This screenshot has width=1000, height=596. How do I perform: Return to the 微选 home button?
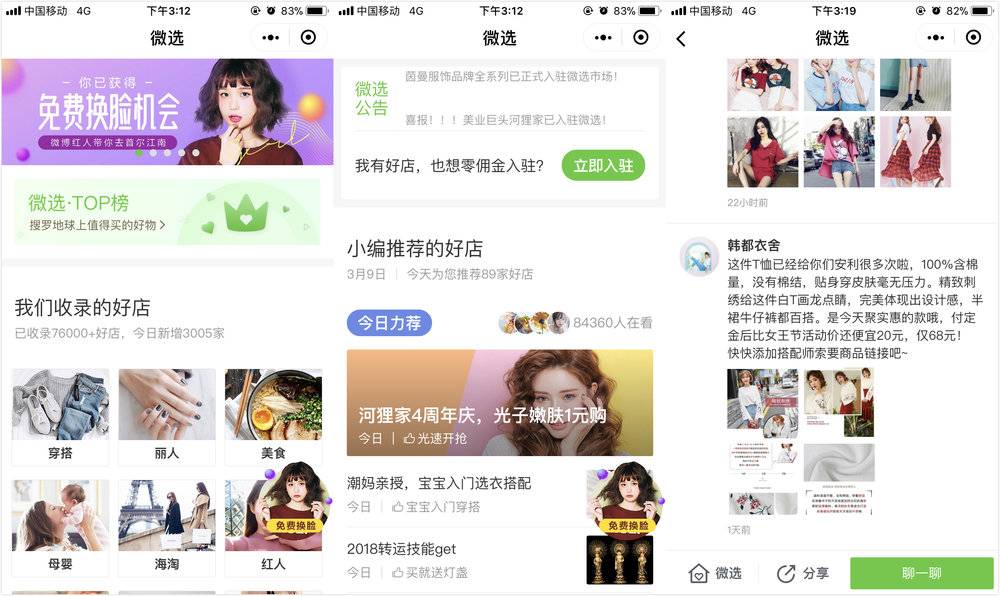(716, 573)
